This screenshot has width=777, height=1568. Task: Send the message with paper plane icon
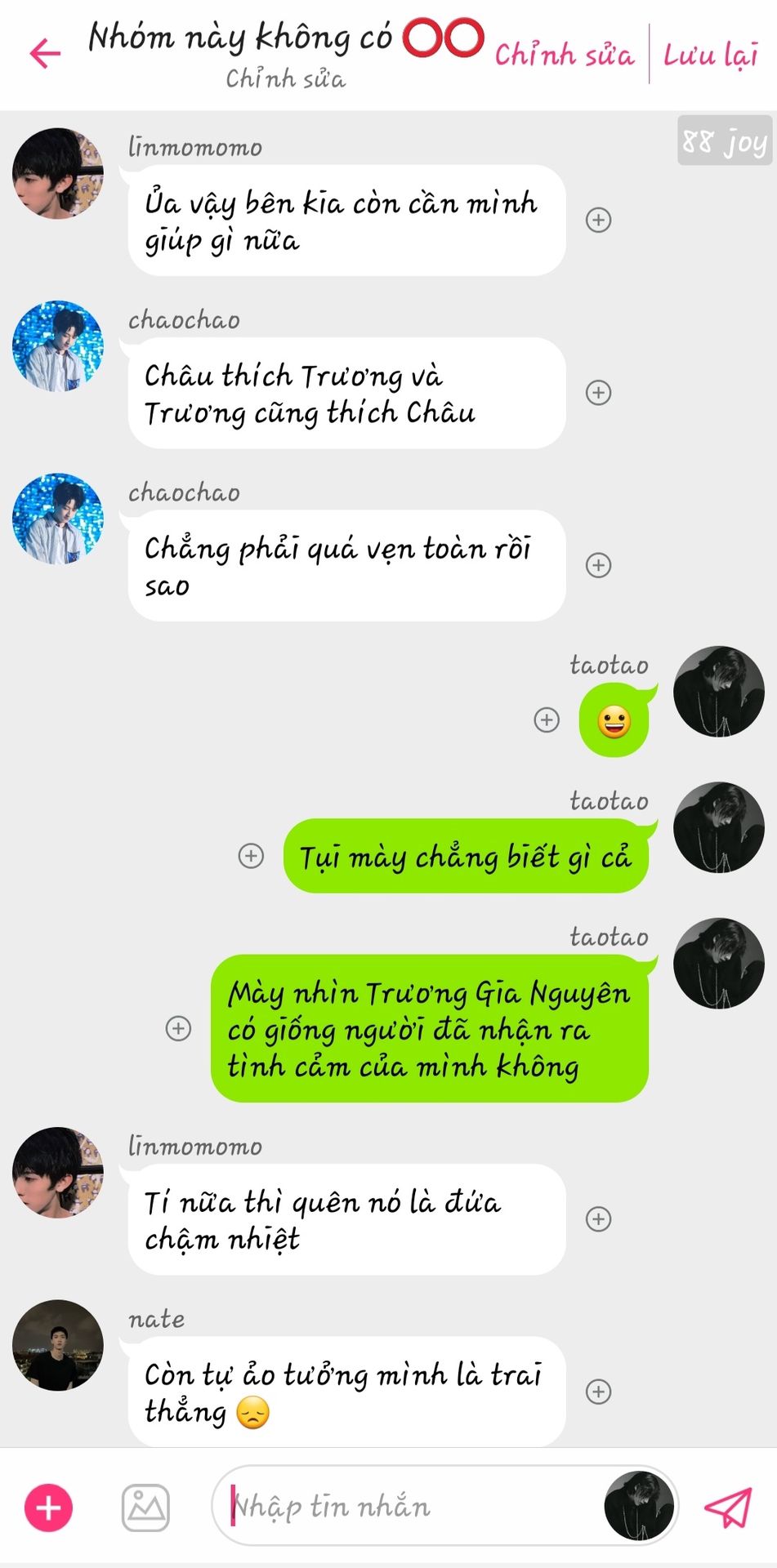(x=727, y=1507)
